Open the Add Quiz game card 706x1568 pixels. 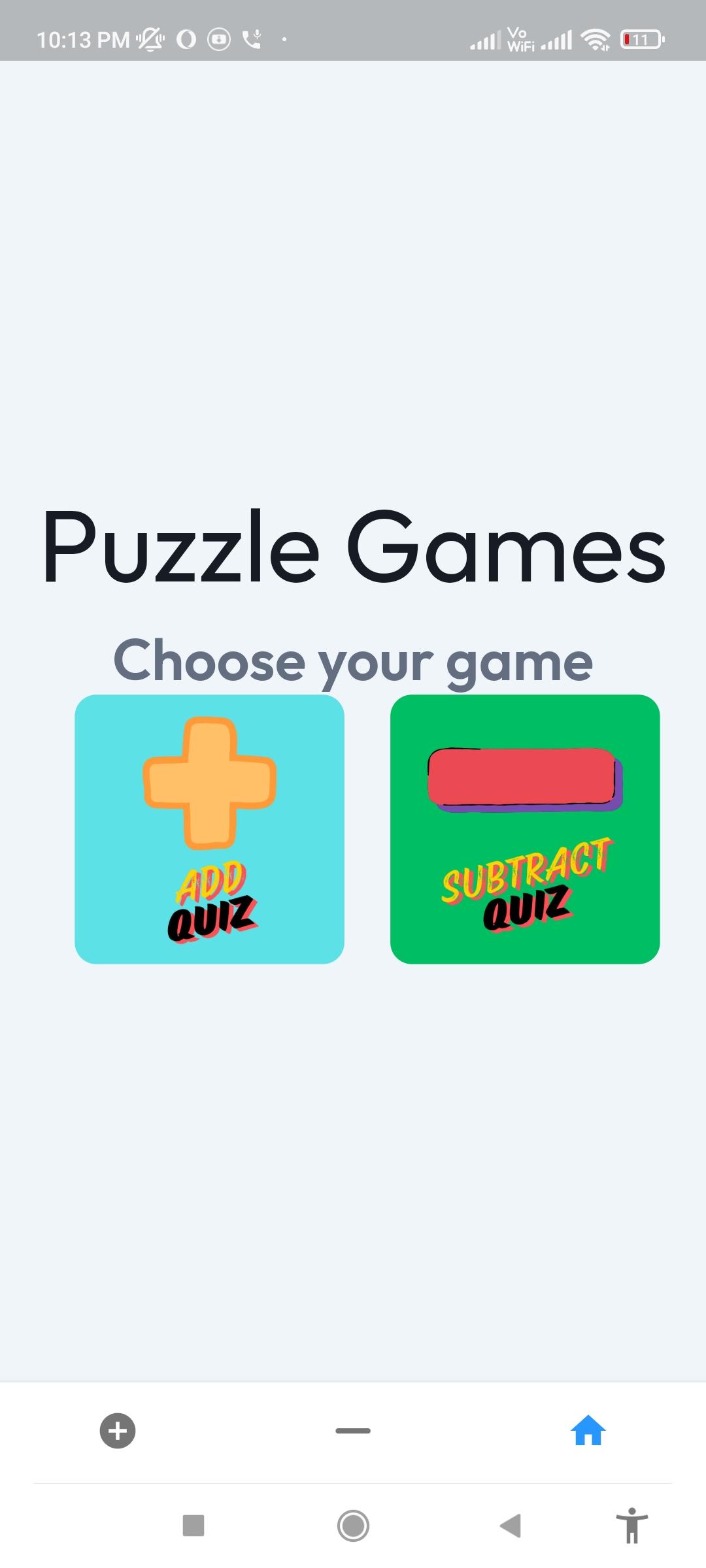click(209, 828)
